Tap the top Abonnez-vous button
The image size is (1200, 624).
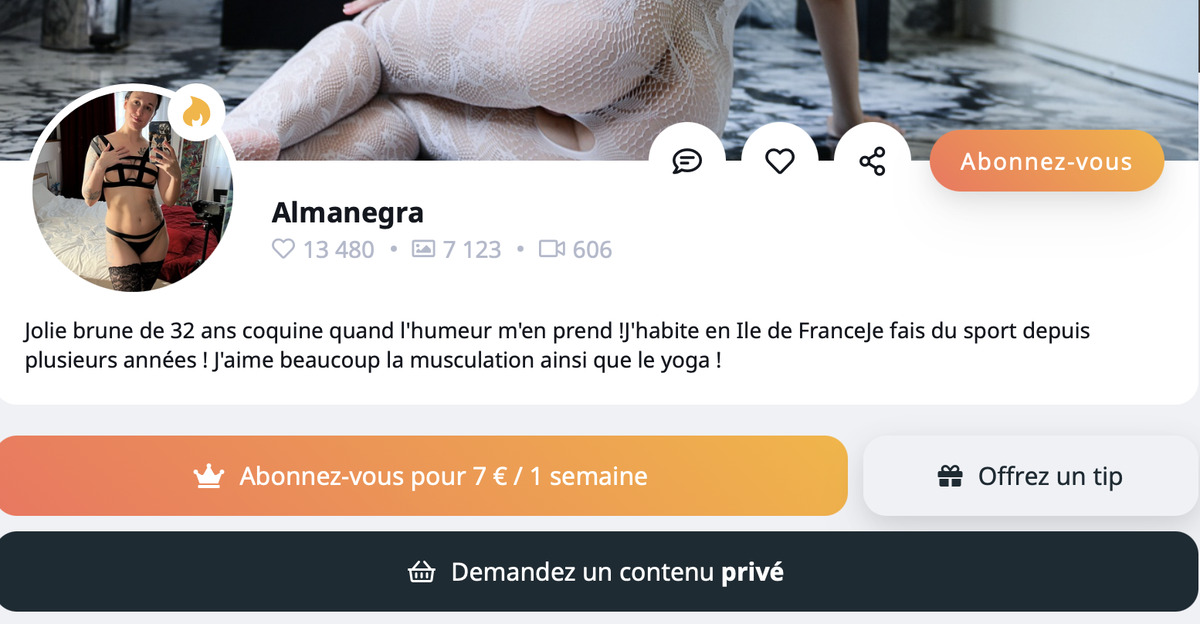click(x=1046, y=161)
